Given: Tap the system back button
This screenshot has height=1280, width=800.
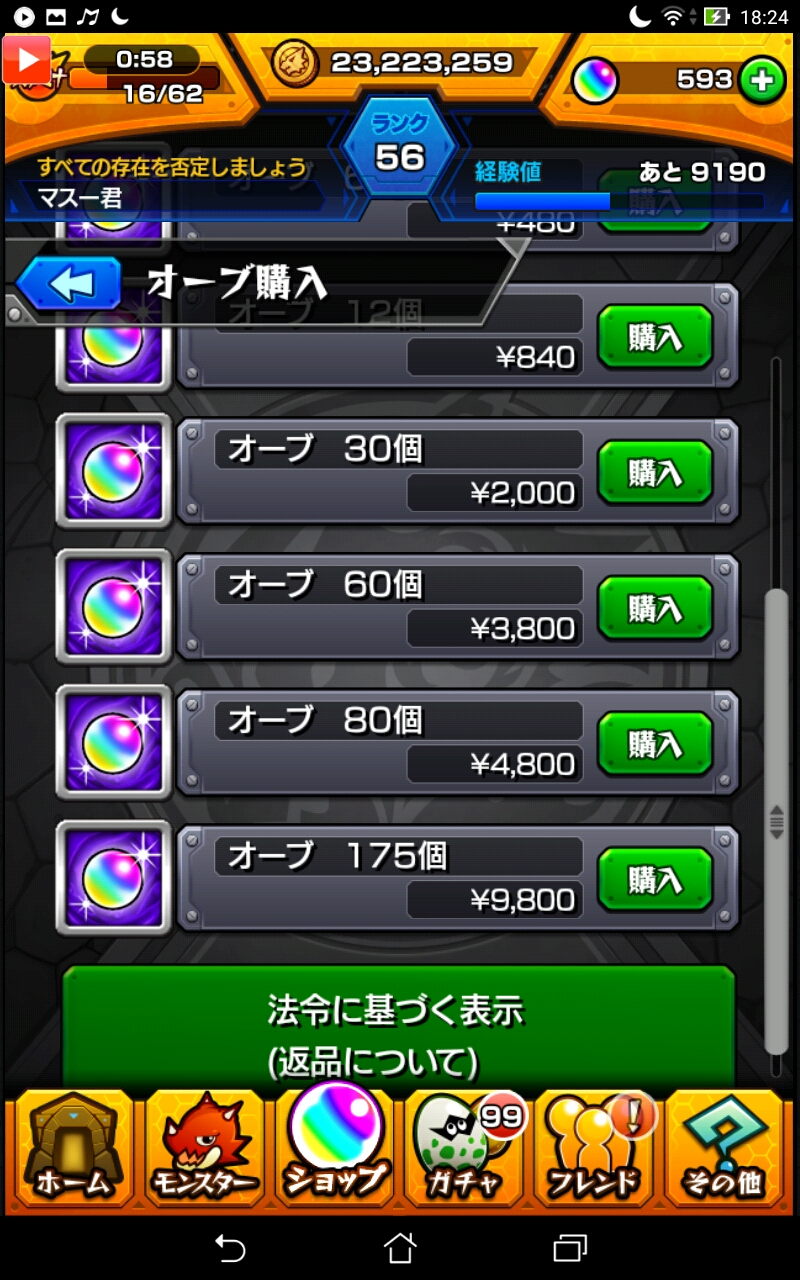Looking at the screenshot, I should click(230, 1247).
